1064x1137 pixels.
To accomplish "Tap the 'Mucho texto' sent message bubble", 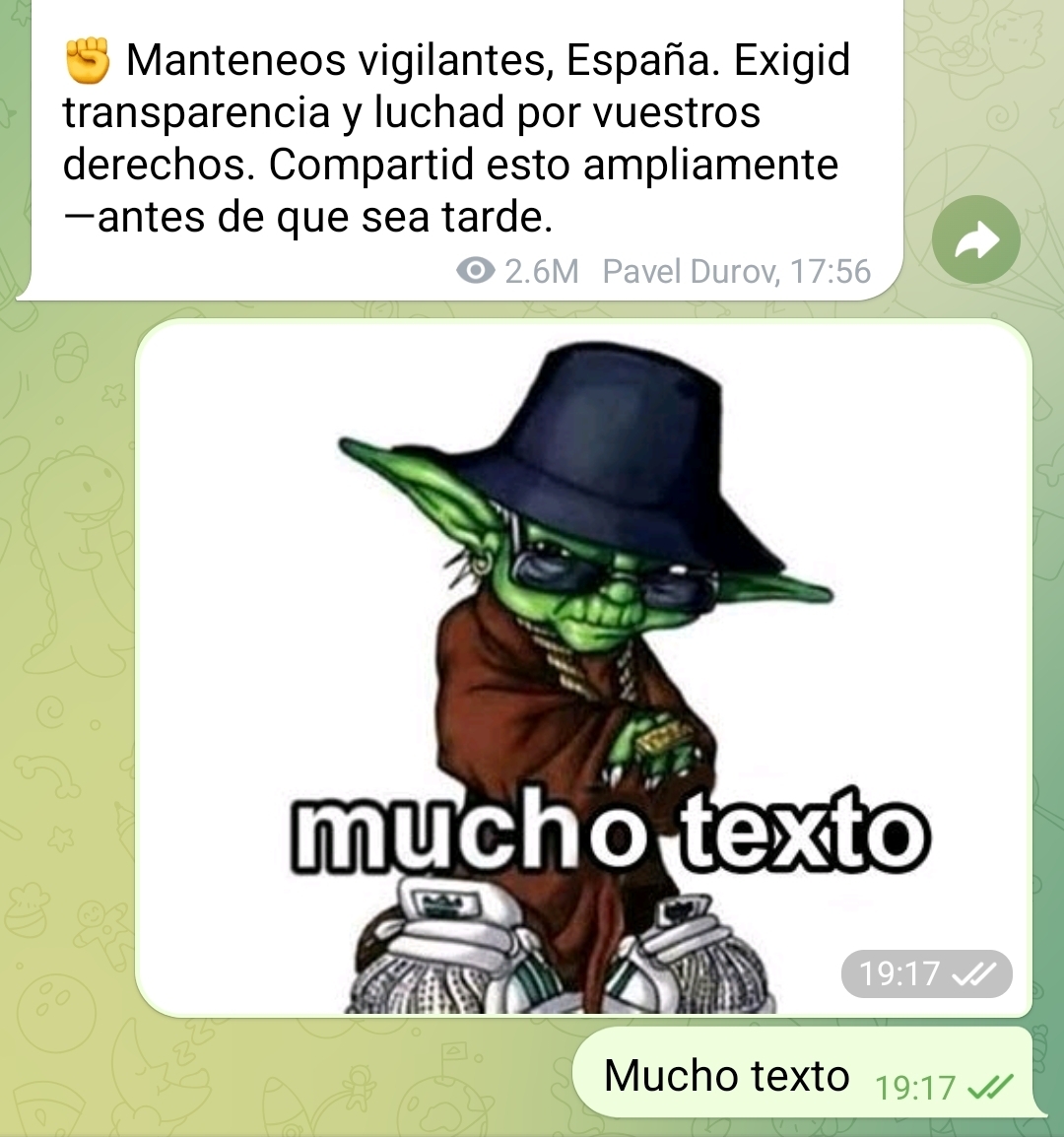I will (727, 1074).
